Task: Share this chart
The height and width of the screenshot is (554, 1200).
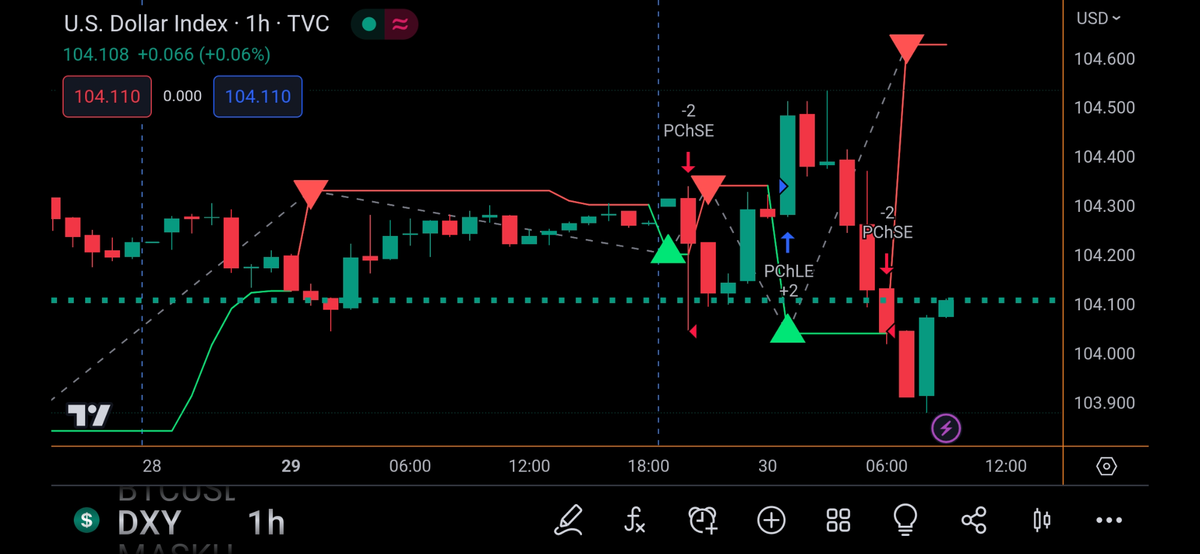Action: click(x=973, y=519)
